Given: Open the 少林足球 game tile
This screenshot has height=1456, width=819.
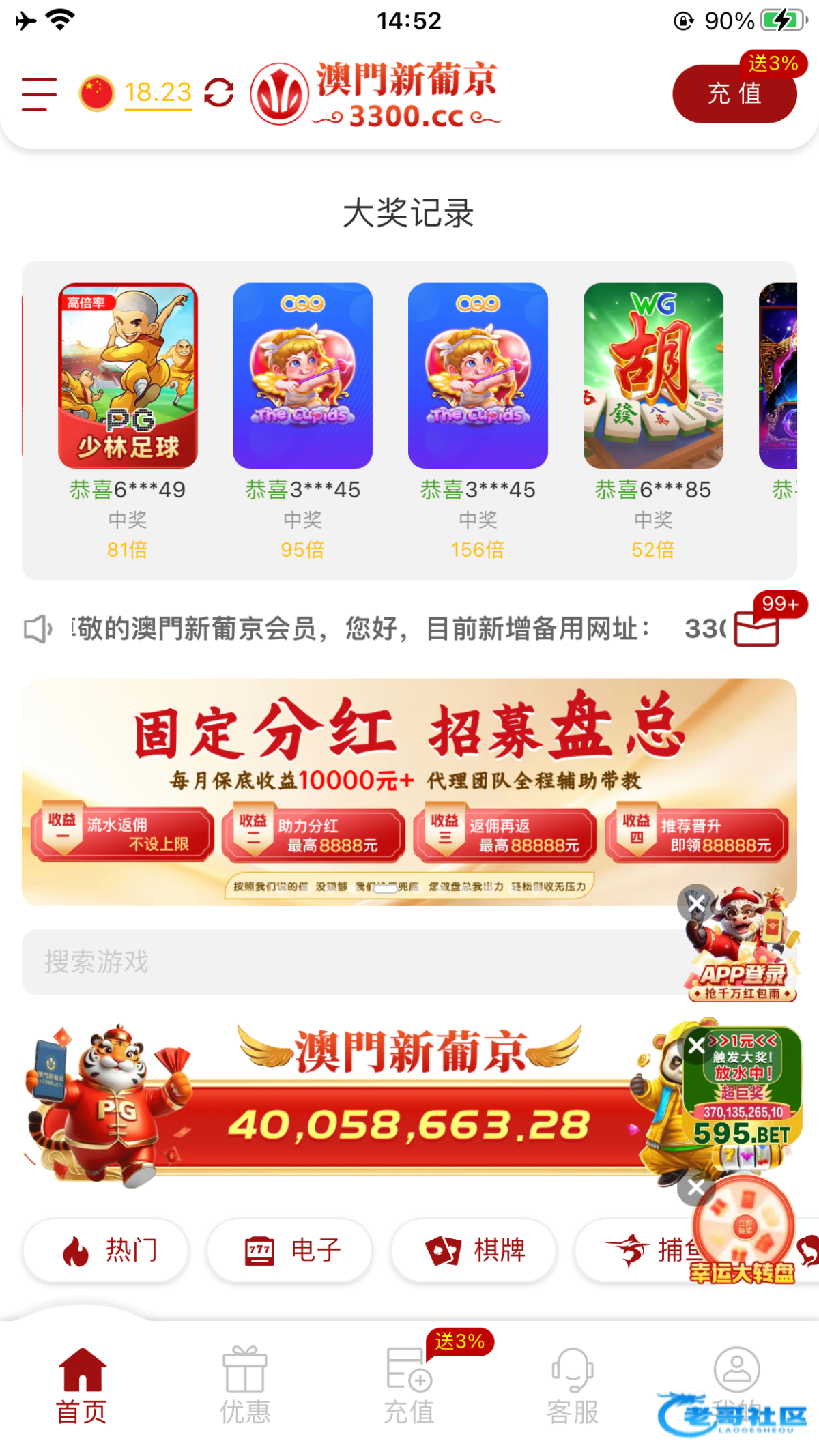Looking at the screenshot, I should [128, 376].
